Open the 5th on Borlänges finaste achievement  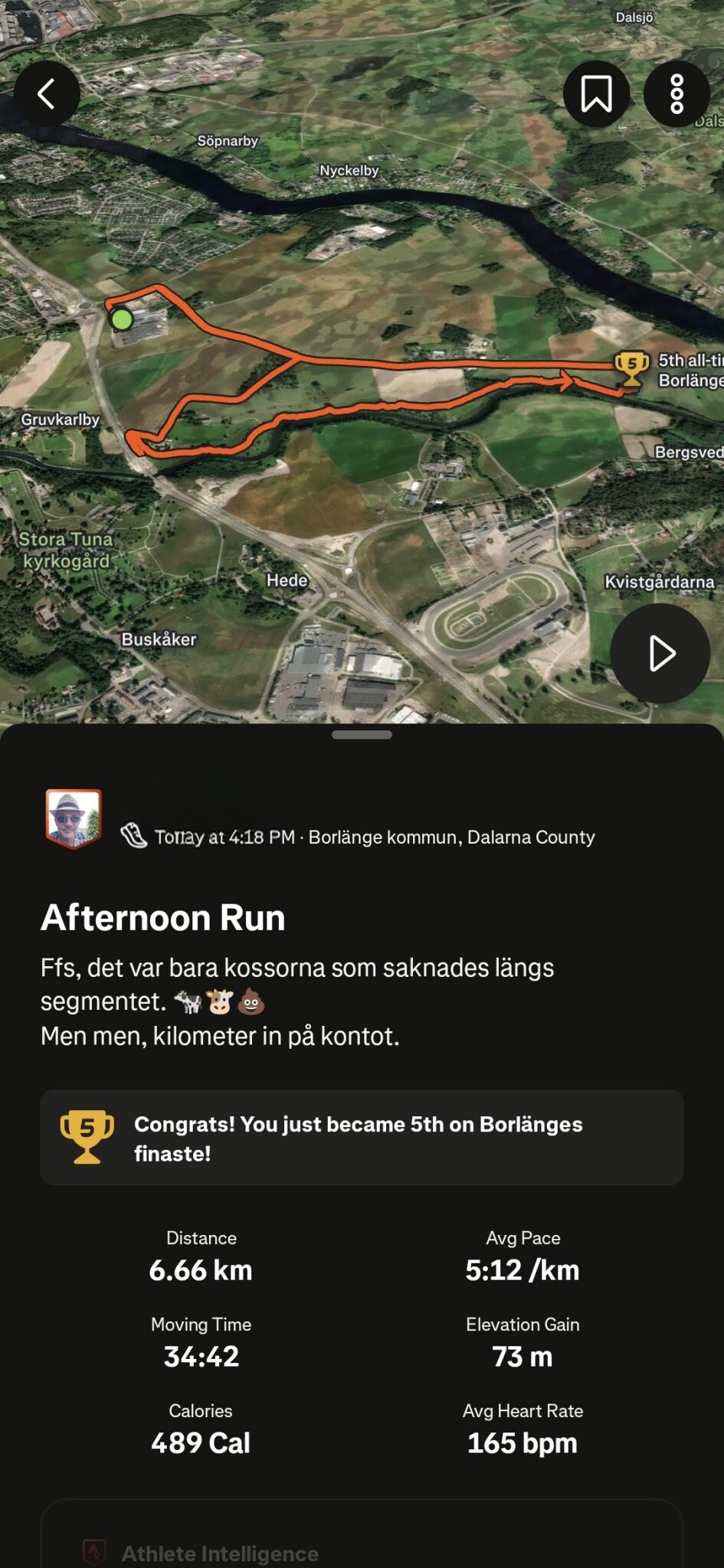tap(362, 1138)
